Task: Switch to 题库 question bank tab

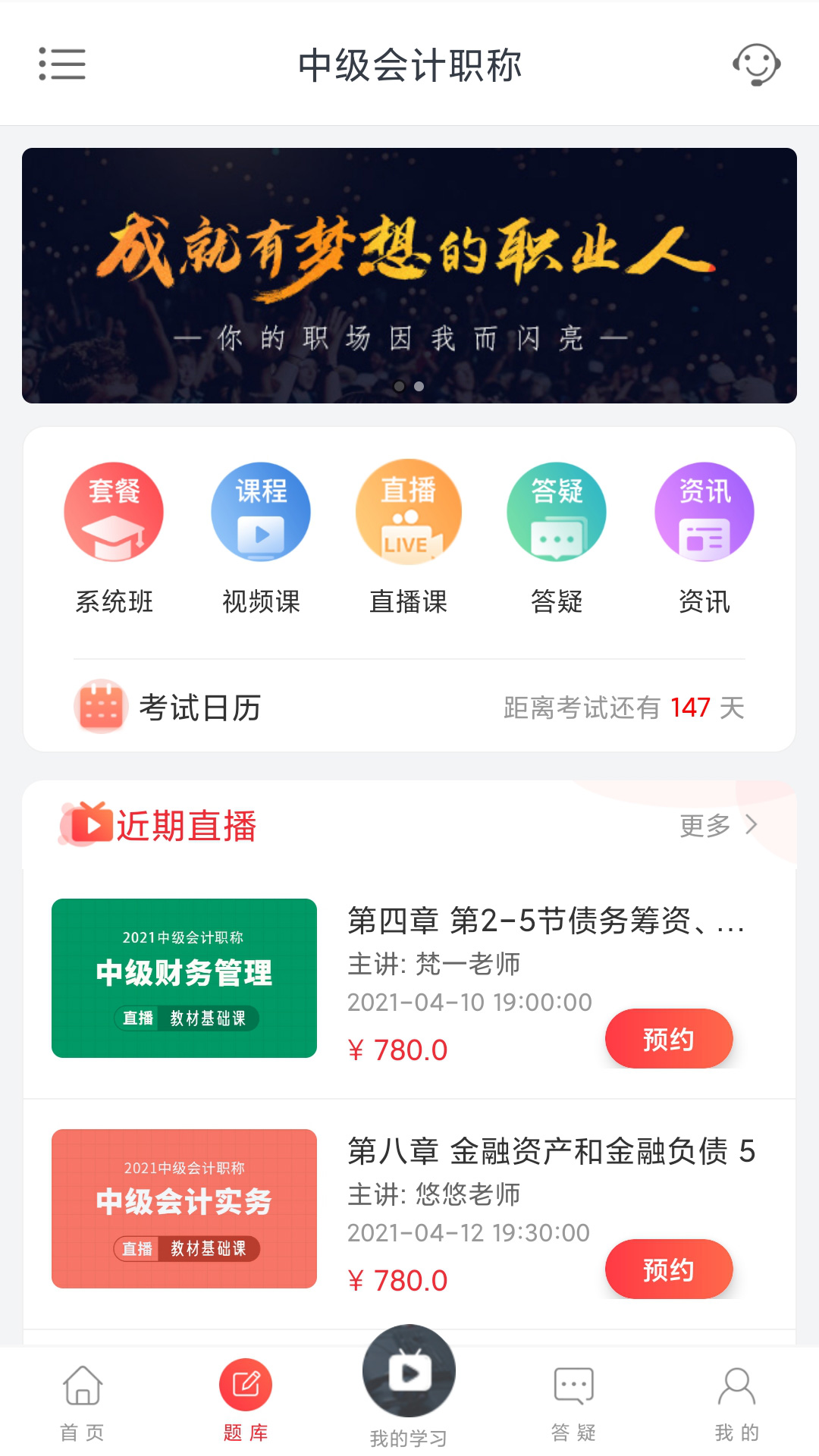Action: pos(246,1401)
